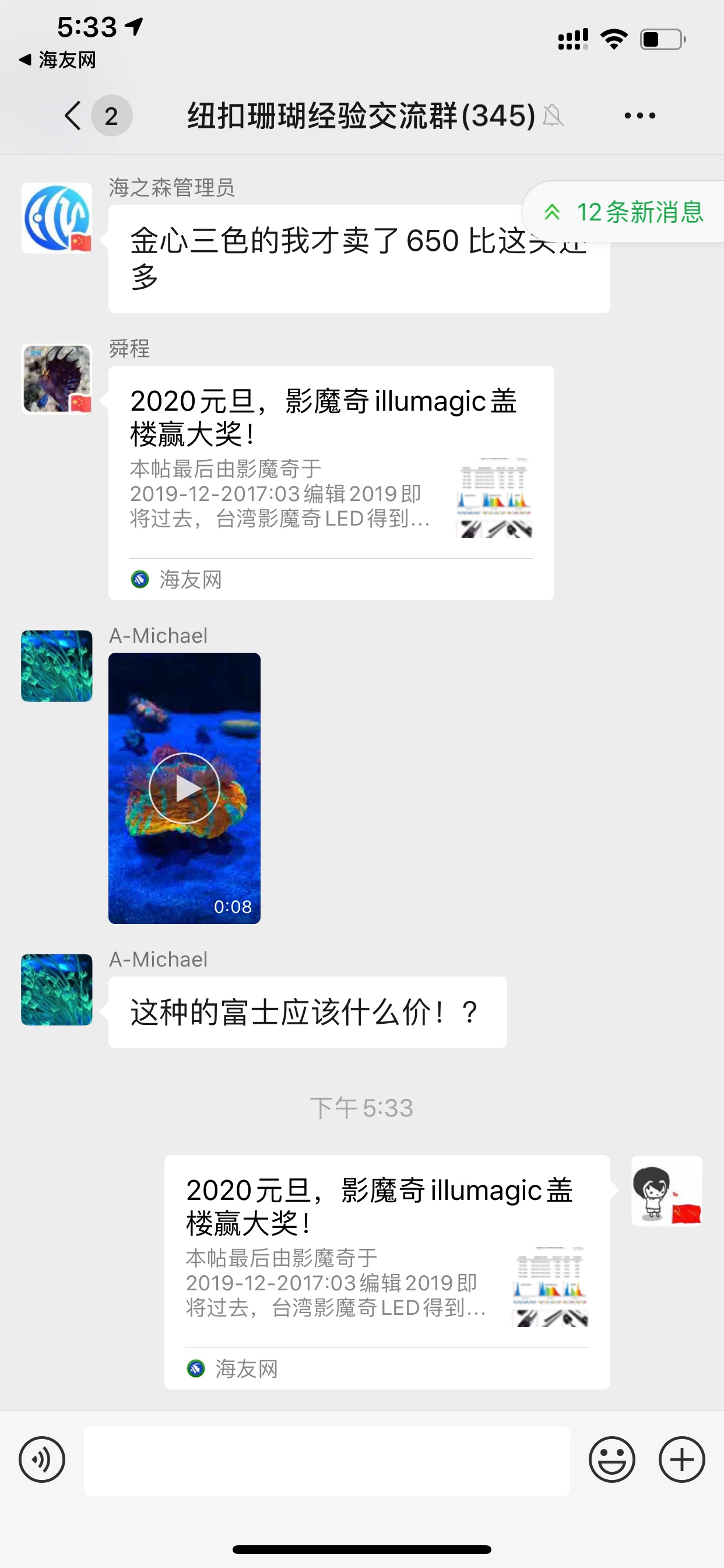This screenshot has height=1568, width=724.
Task: Return to the 海友网 app
Action: pyautogui.click(x=58, y=60)
